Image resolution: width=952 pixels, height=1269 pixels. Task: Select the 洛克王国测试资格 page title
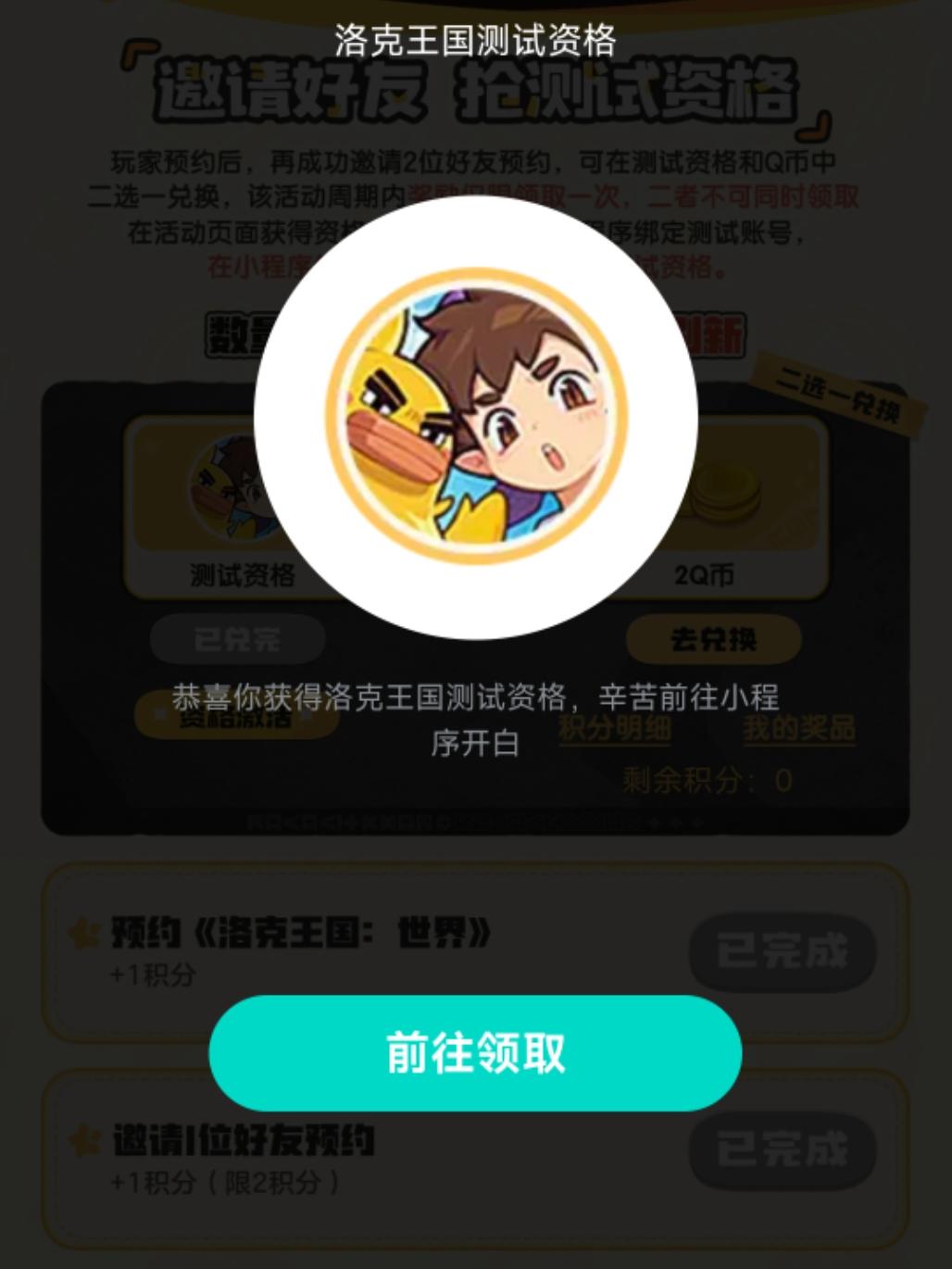[x=475, y=41]
